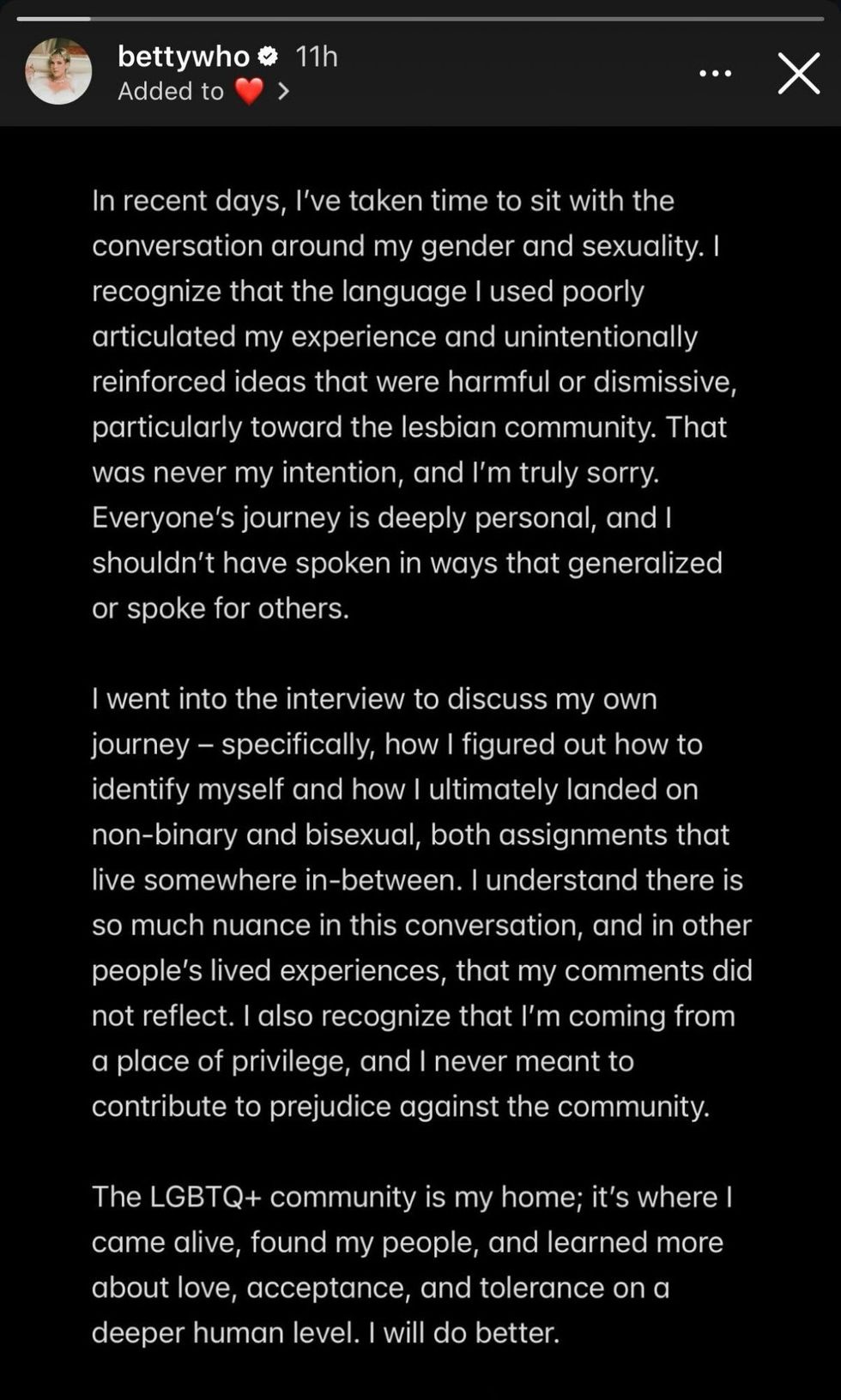Open bettywho's profile picture

58,72
